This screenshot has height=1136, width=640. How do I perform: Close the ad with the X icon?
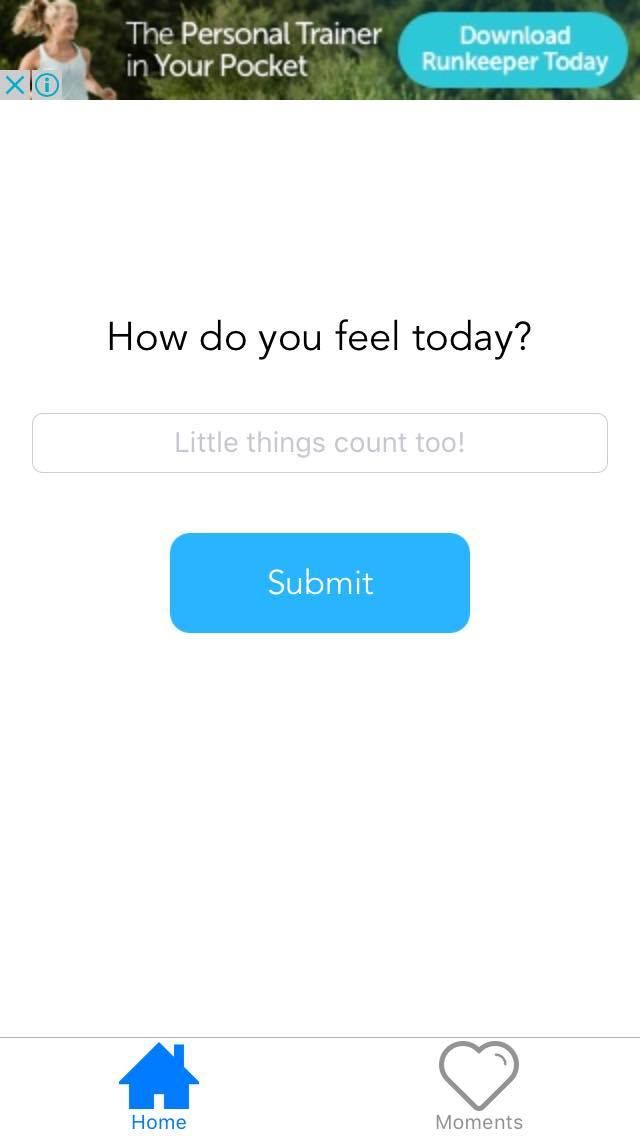point(14,85)
